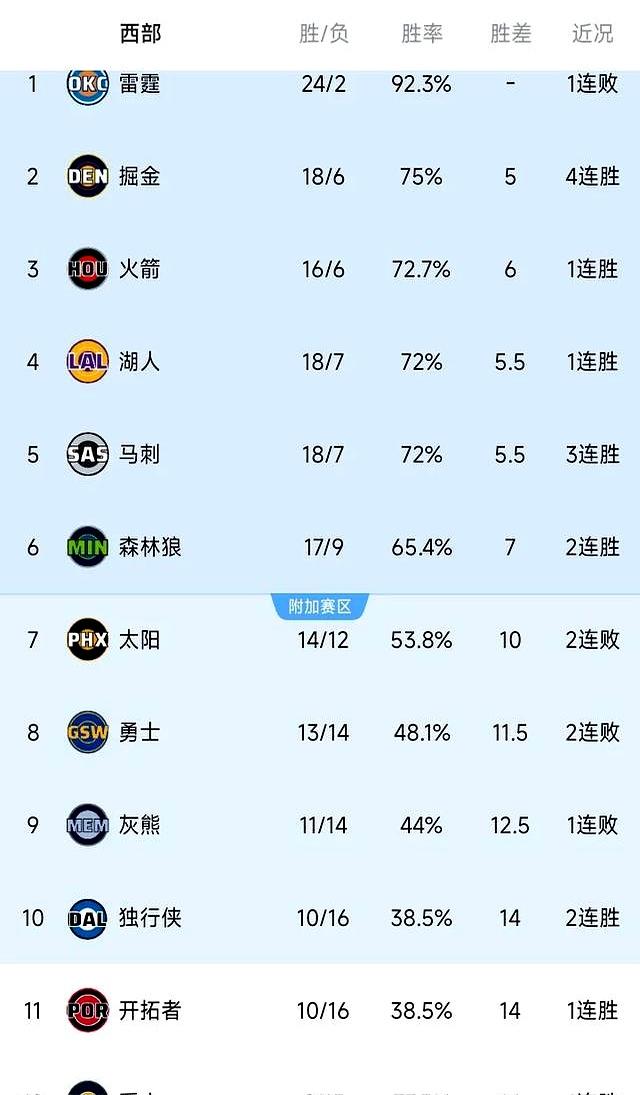Tap the 森林狼 team row
The height and width of the screenshot is (1095, 640).
click(150, 547)
